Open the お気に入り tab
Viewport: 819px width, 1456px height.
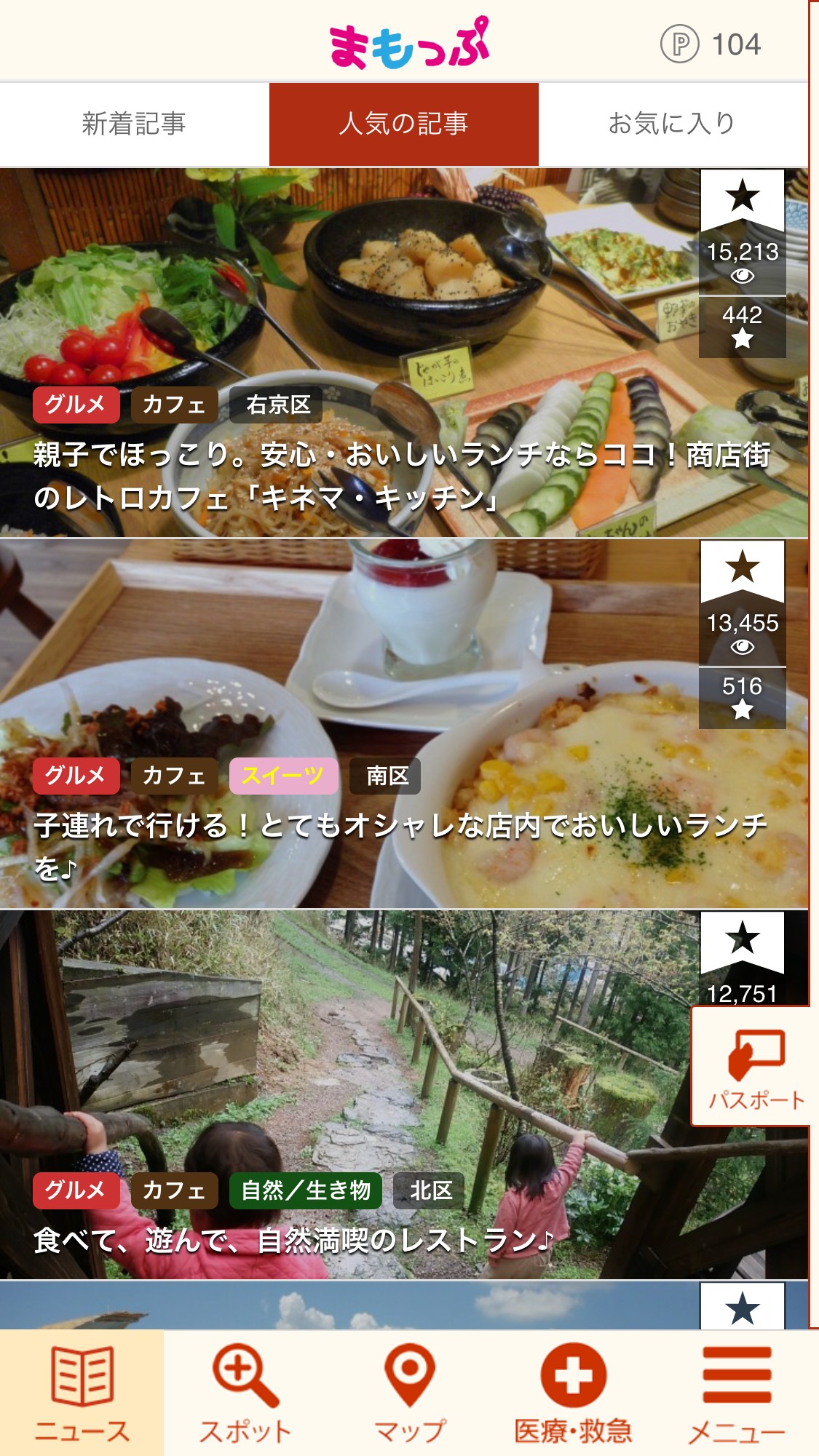coord(672,124)
